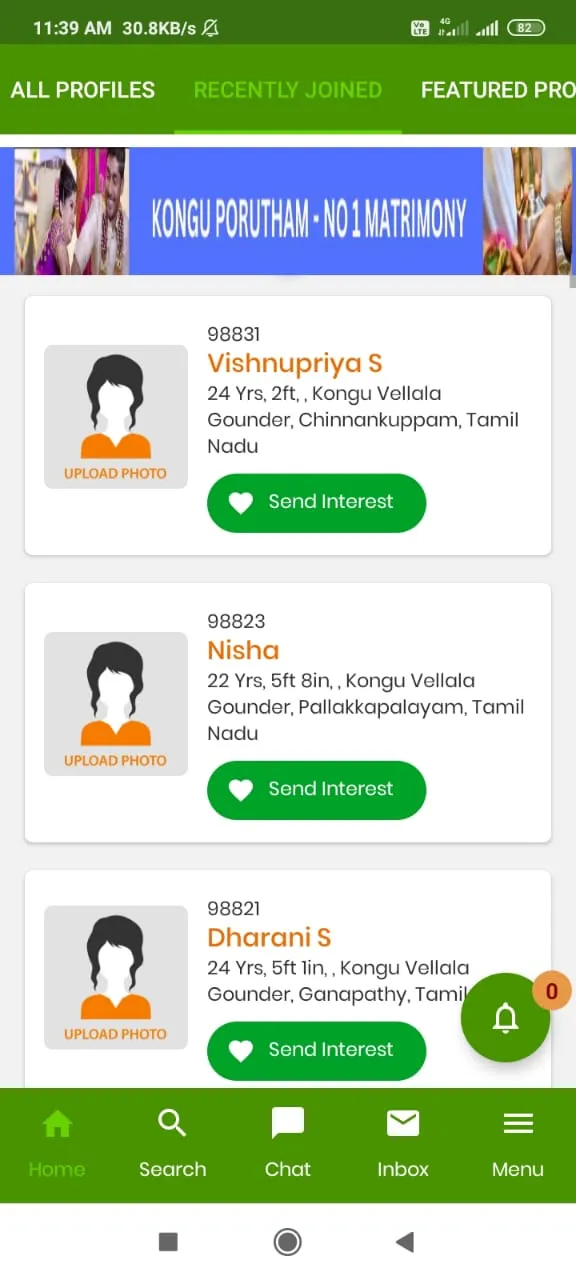View Nisha's profile by name
This screenshot has height=1280, width=576.
click(x=243, y=650)
